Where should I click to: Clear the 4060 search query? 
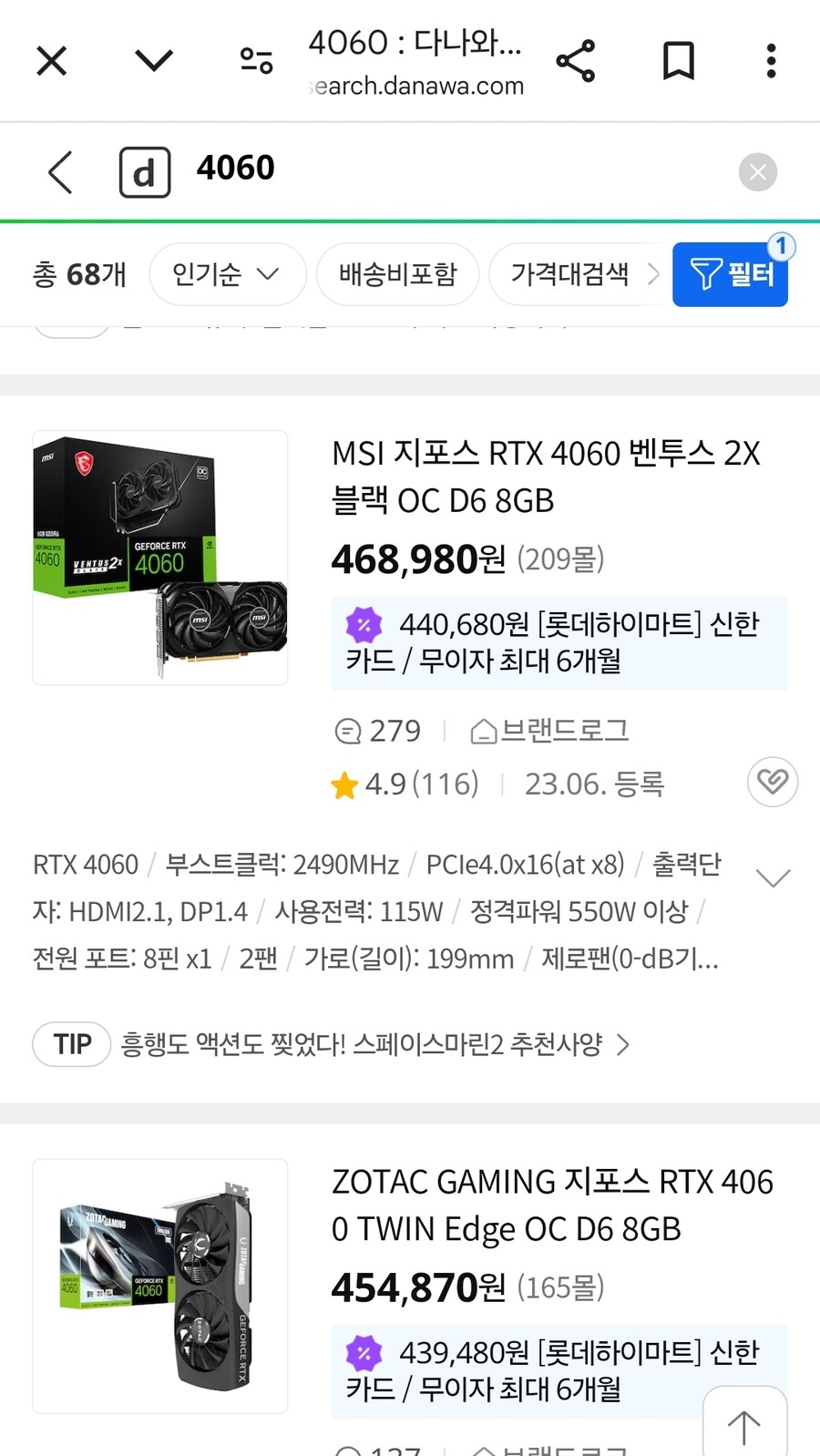pos(757,171)
